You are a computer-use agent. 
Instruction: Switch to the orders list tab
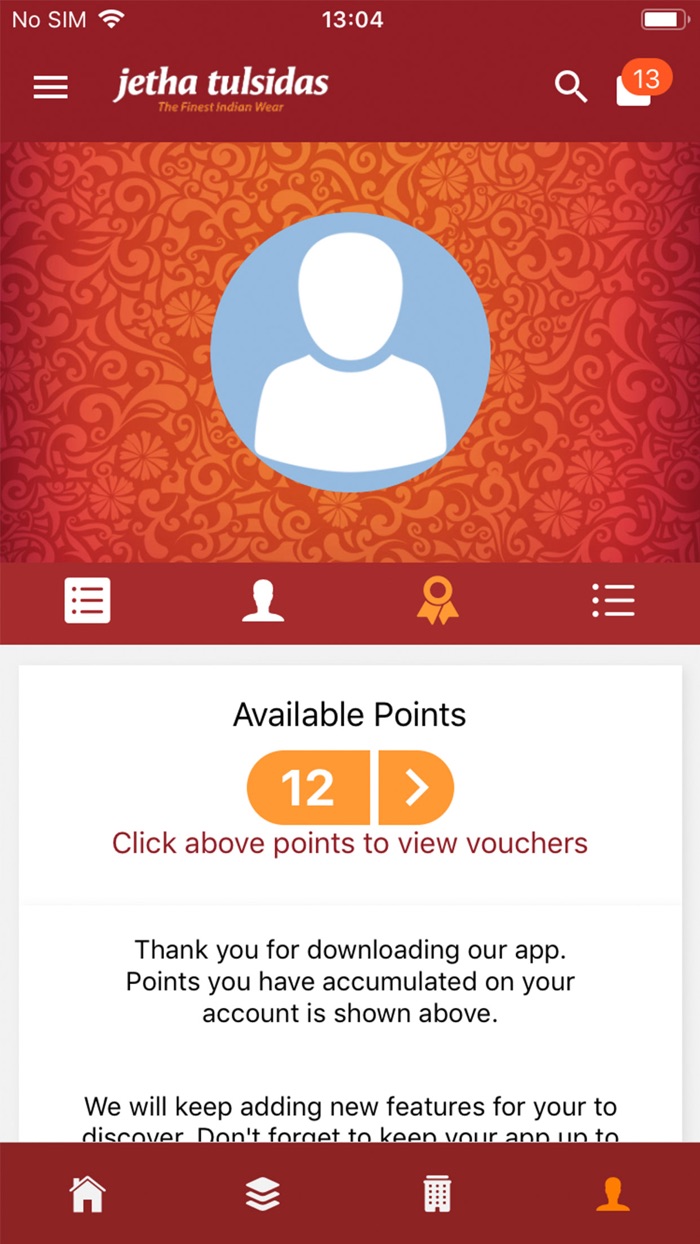click(x=88, y=601)
